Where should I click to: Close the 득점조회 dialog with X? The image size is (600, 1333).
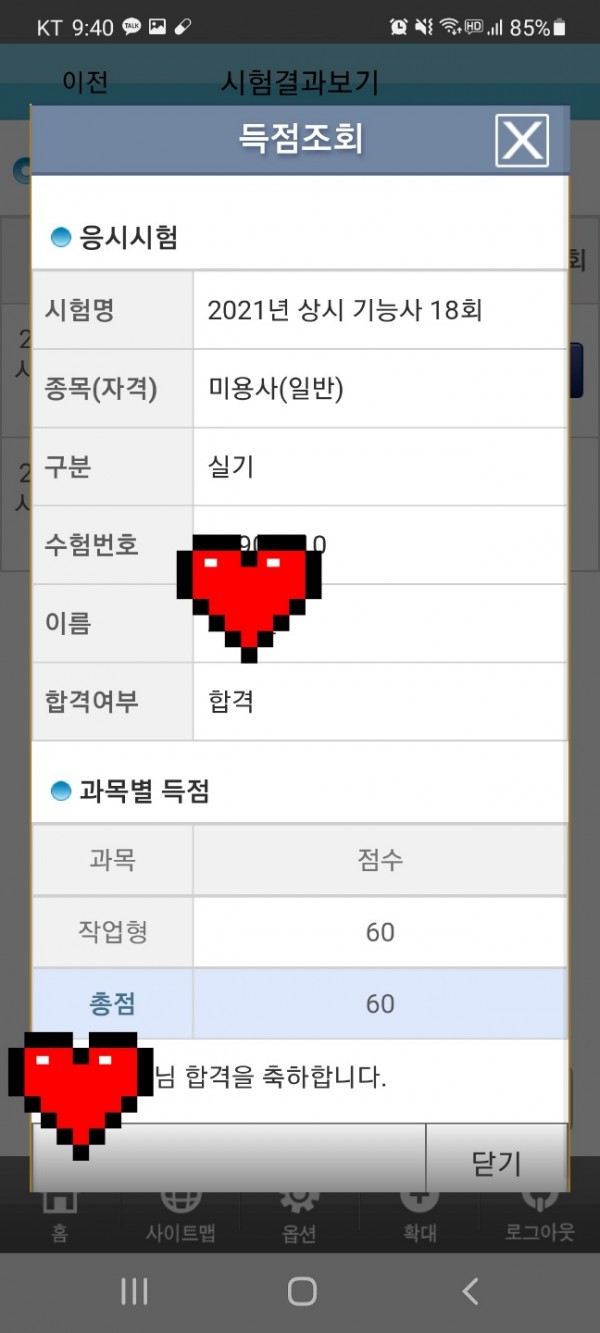522,141
